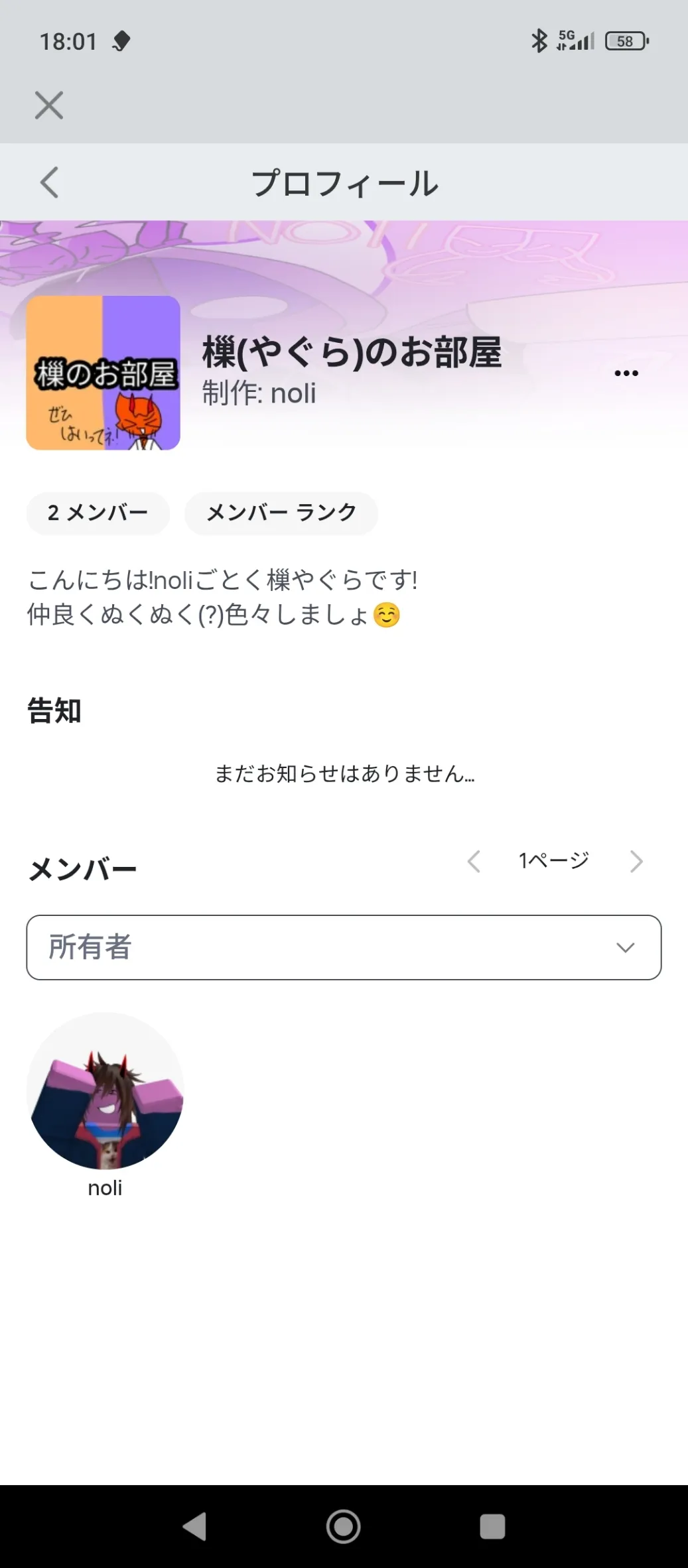
Task: Go to the previous members page
Action: click(474, 862)
